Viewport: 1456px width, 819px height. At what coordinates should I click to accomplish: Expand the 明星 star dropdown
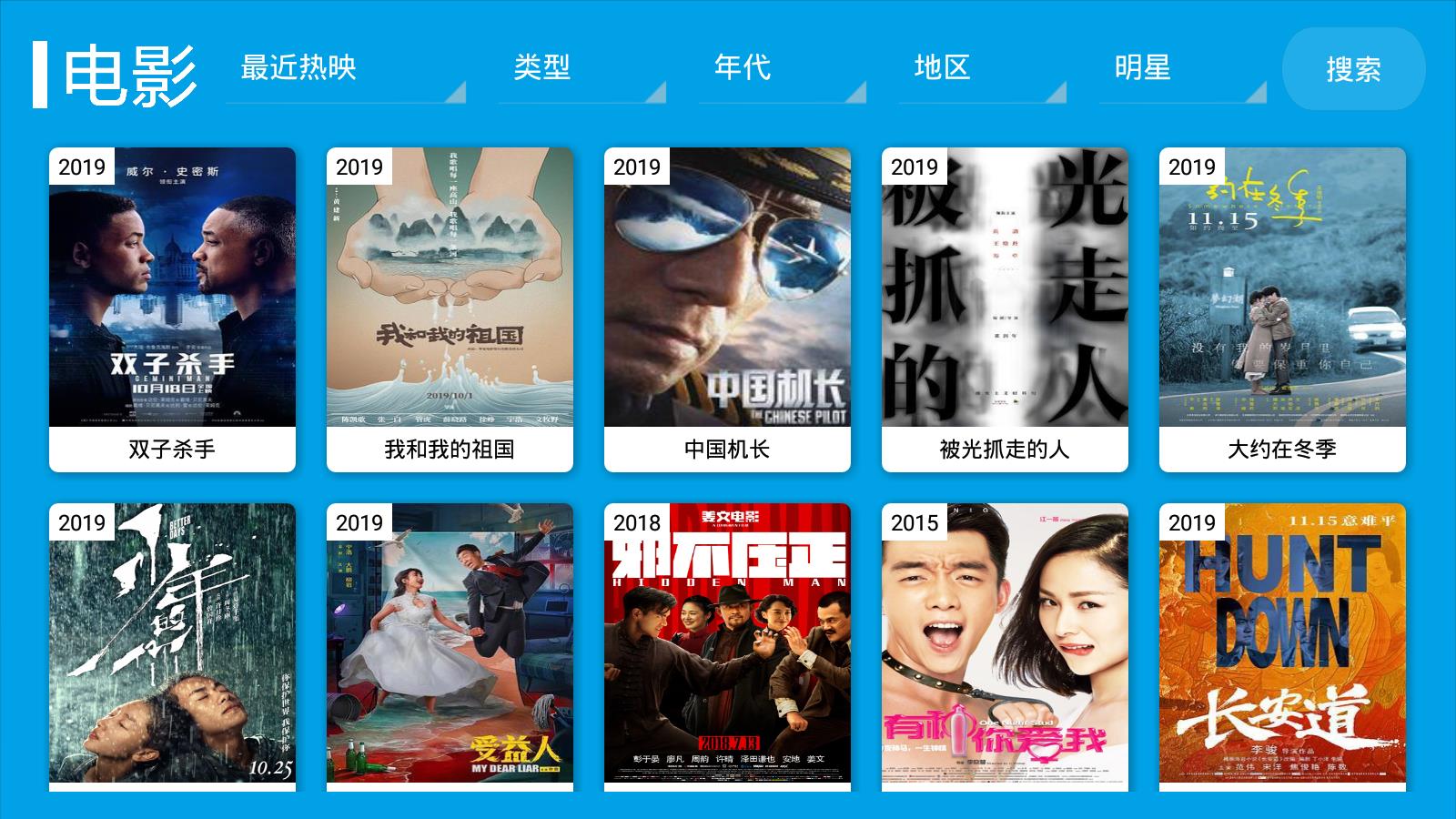coord(1182,69)
